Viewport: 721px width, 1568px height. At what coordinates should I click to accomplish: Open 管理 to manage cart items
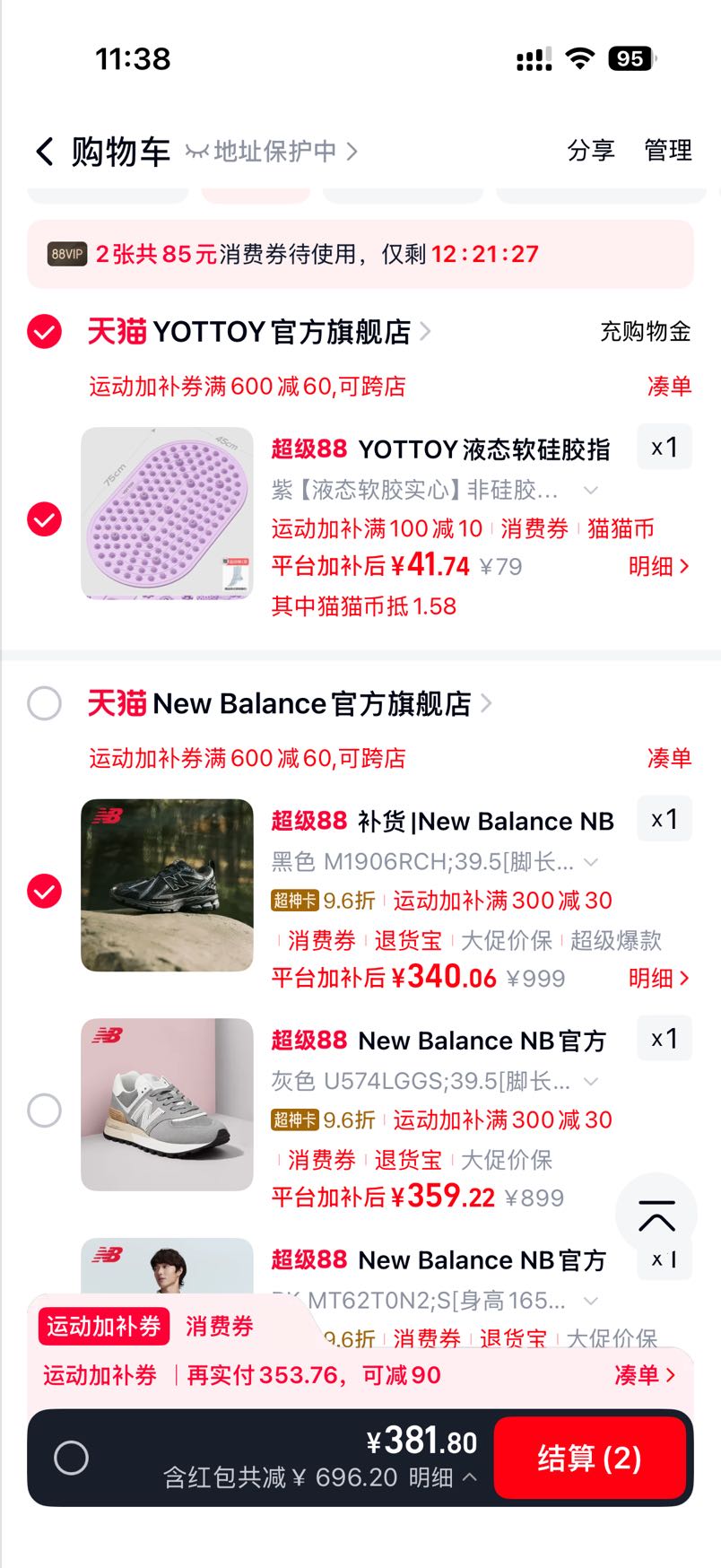[668, 150]
